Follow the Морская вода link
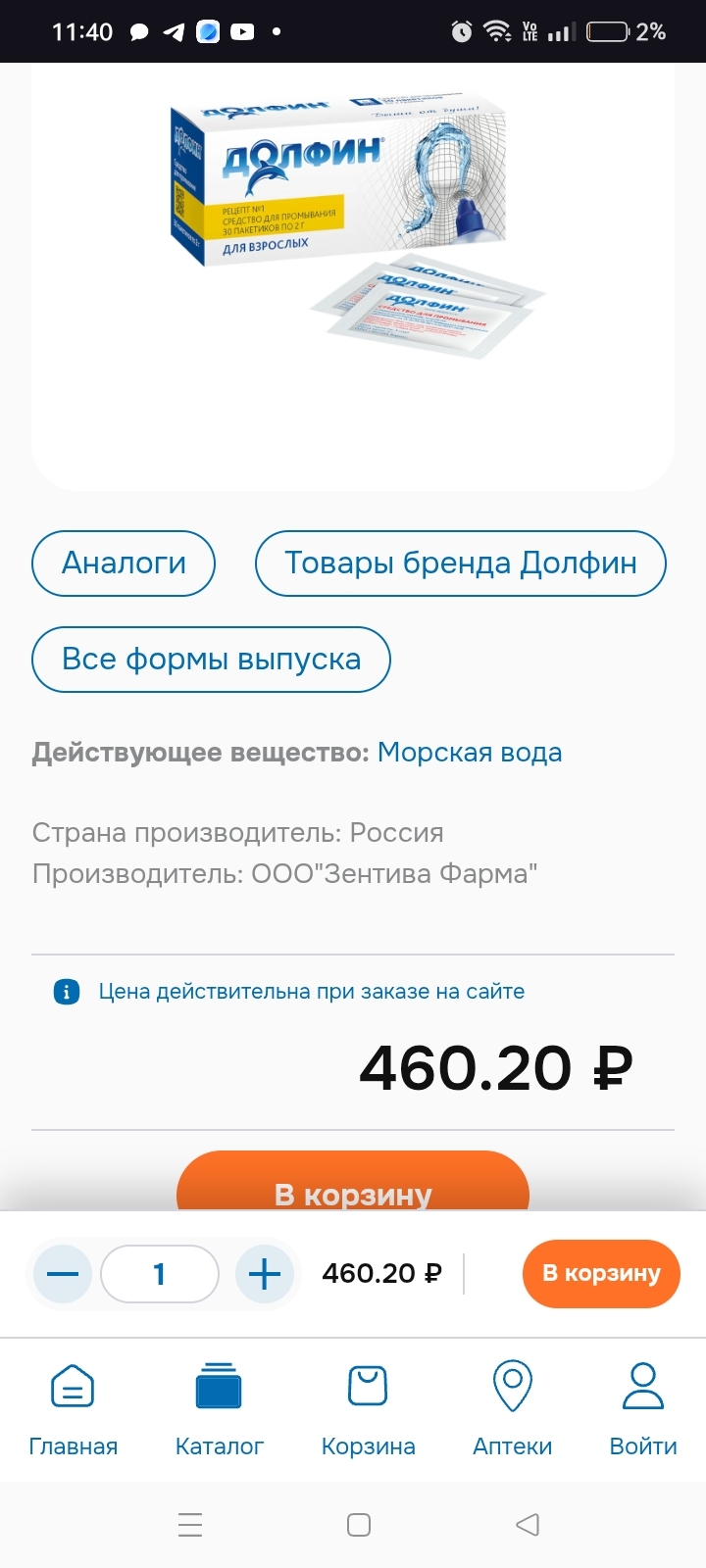 470,753
